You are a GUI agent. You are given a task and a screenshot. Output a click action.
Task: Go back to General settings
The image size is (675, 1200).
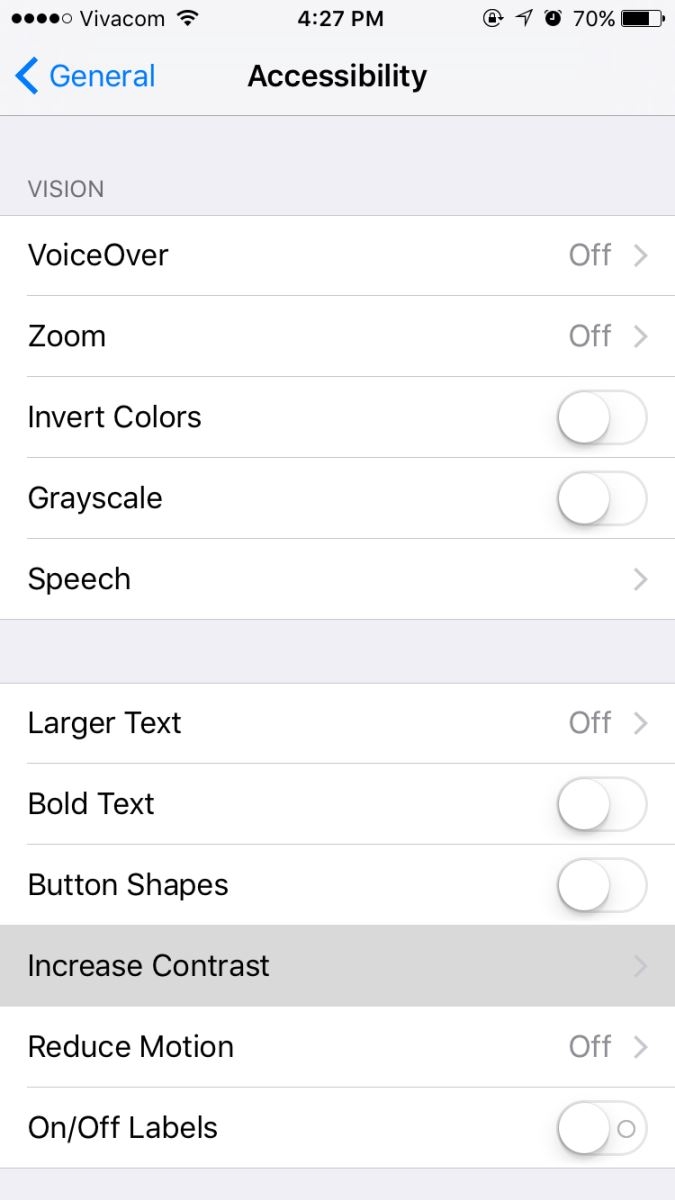coord(85,76)
